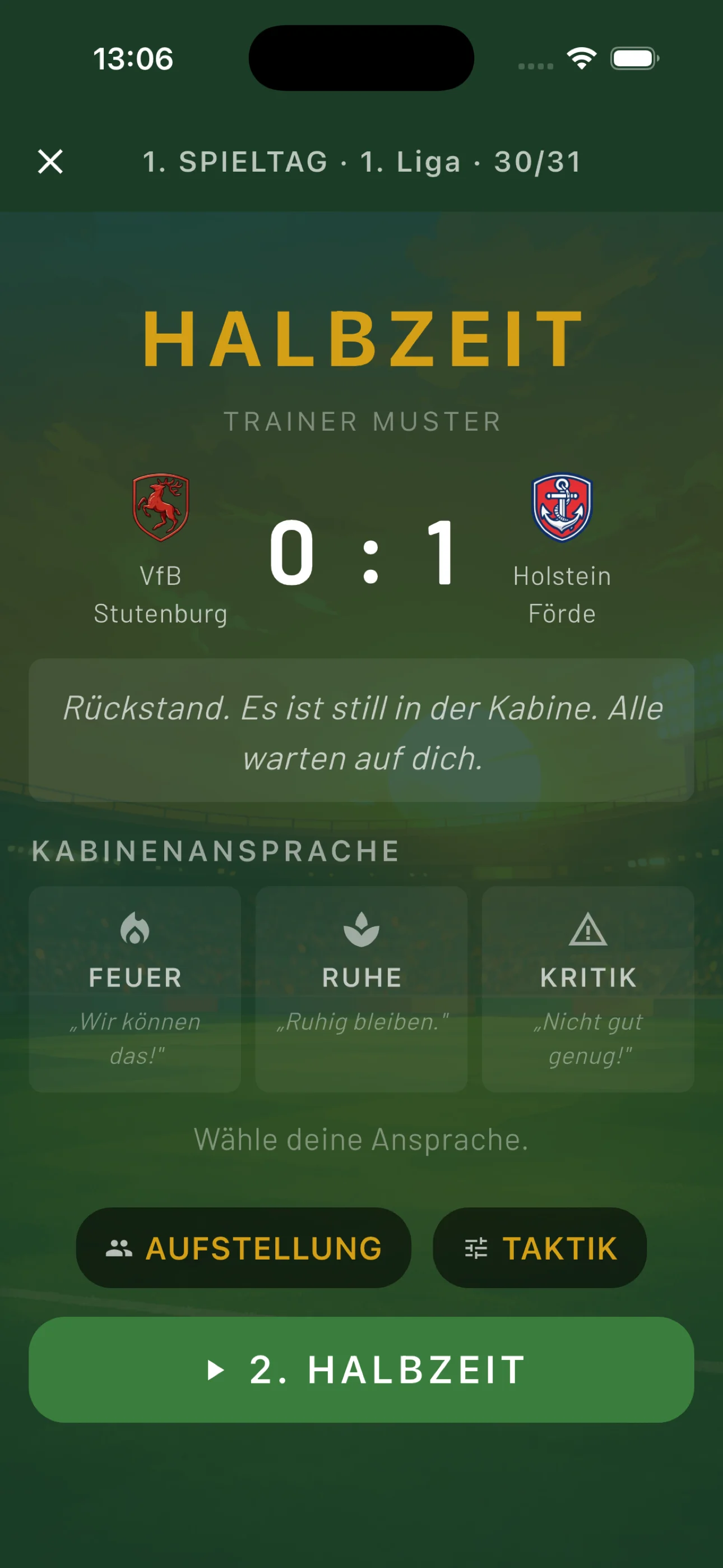This screenshot has height=1568, width=723.
Task: Click the people icon on AUFSTELLUNG button
Action: click(120, 1248)
